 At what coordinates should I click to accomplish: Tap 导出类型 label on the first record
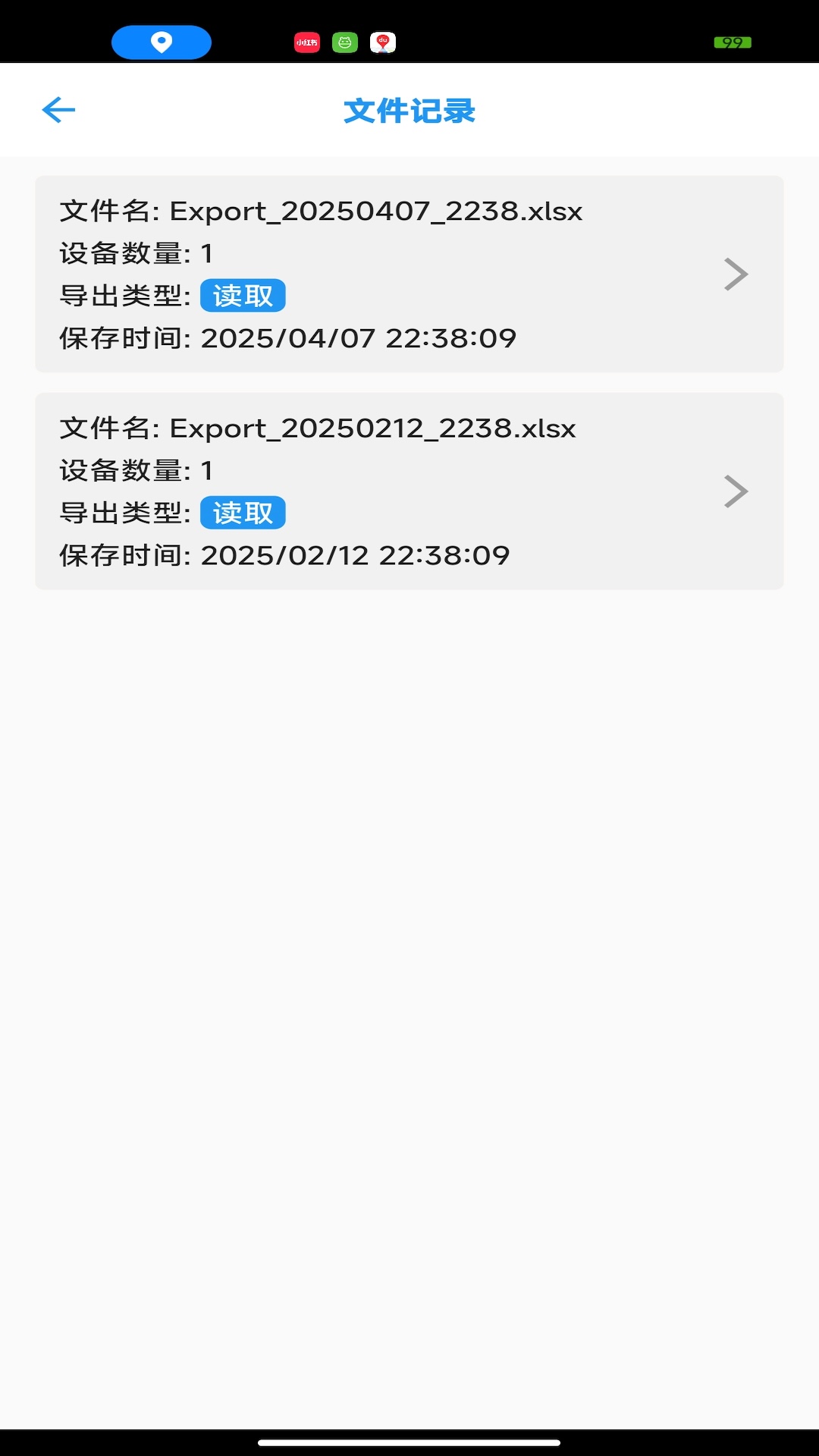coord(121,297)
